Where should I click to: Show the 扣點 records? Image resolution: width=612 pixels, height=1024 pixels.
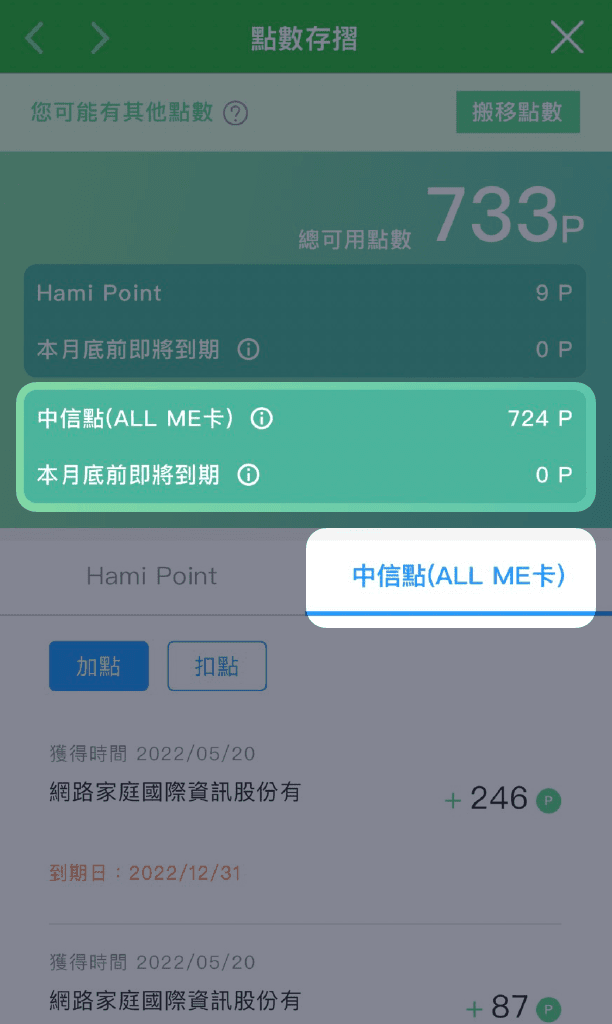pyautogui.click(x=217, y=666)
